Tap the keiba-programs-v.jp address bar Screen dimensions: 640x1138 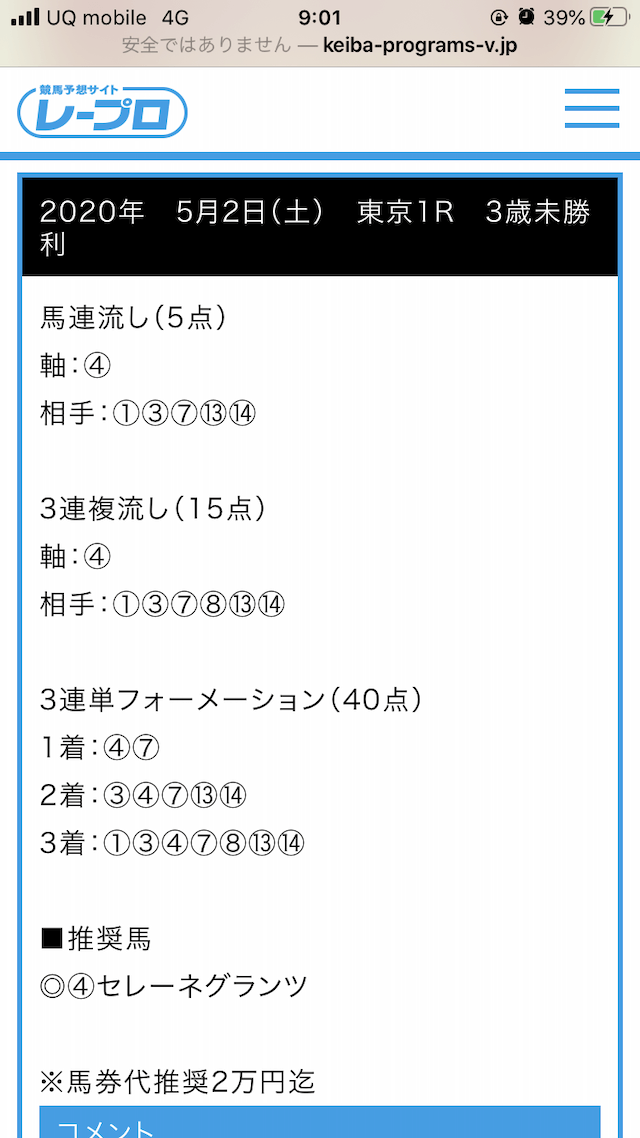coord(320,46)
